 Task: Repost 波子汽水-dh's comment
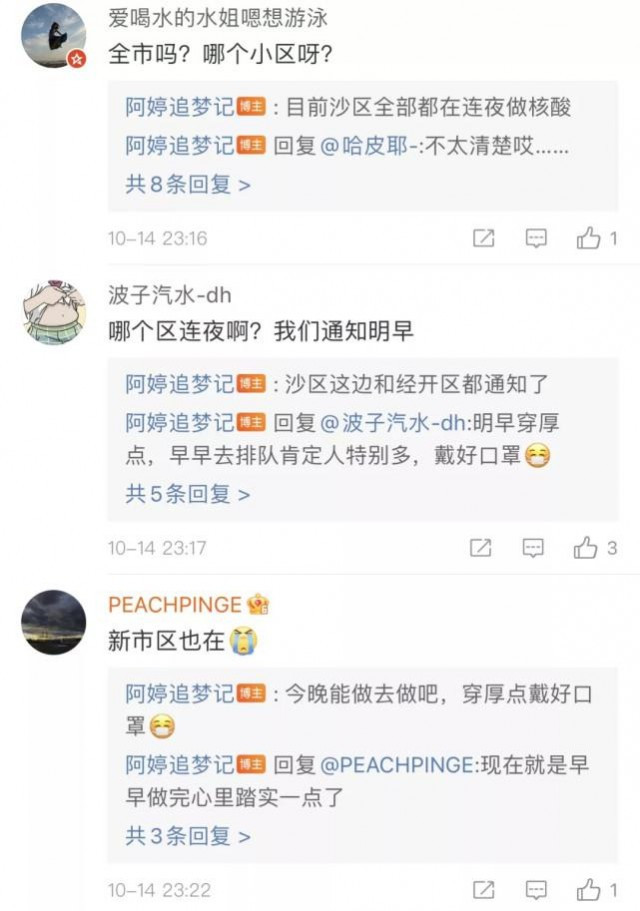[481, 548]
